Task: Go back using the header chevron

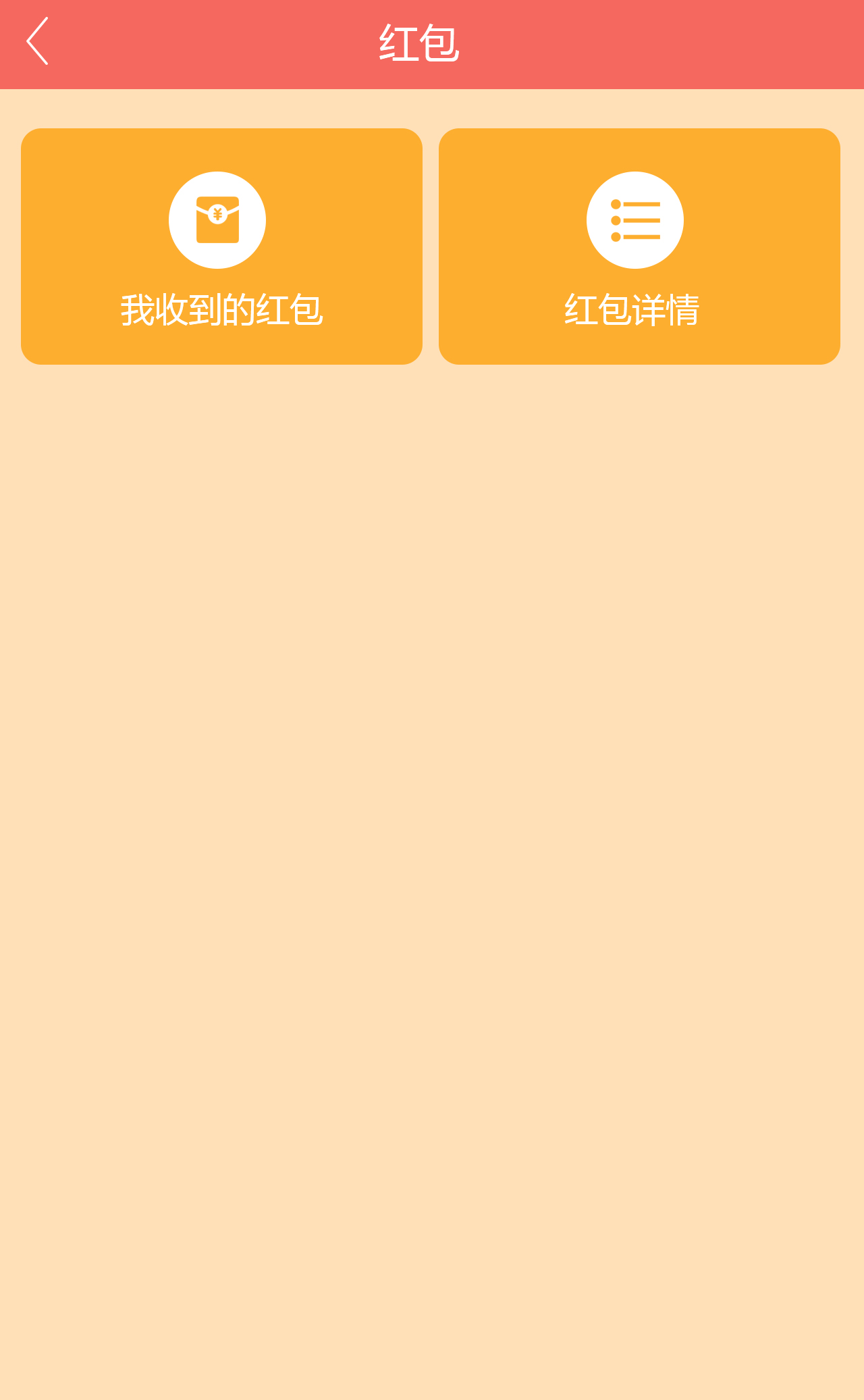Action: (x=37, y=43)
